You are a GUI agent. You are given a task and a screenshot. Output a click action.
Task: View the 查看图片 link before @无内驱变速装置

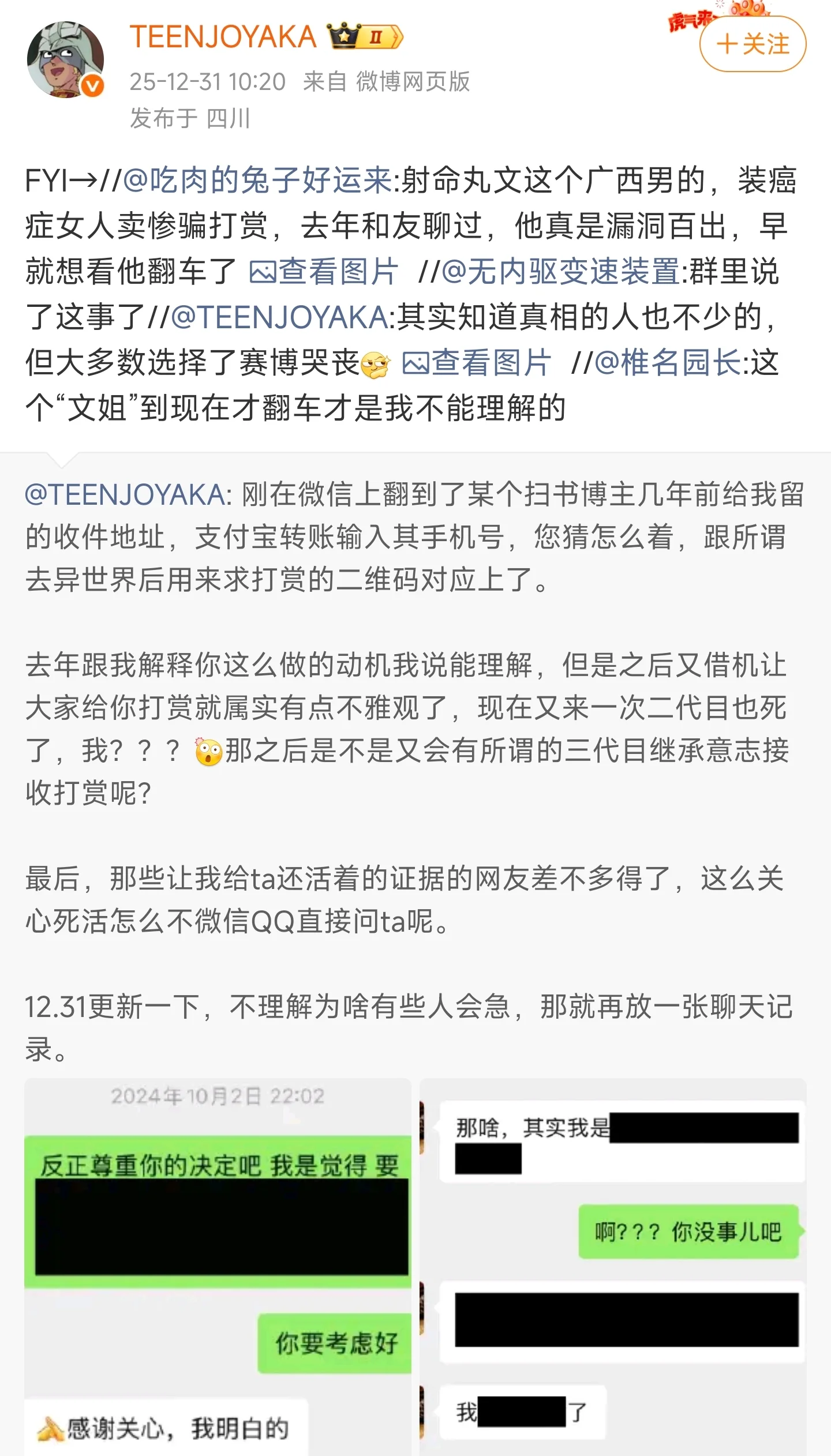pyautogui.click(x=323, y=271)
